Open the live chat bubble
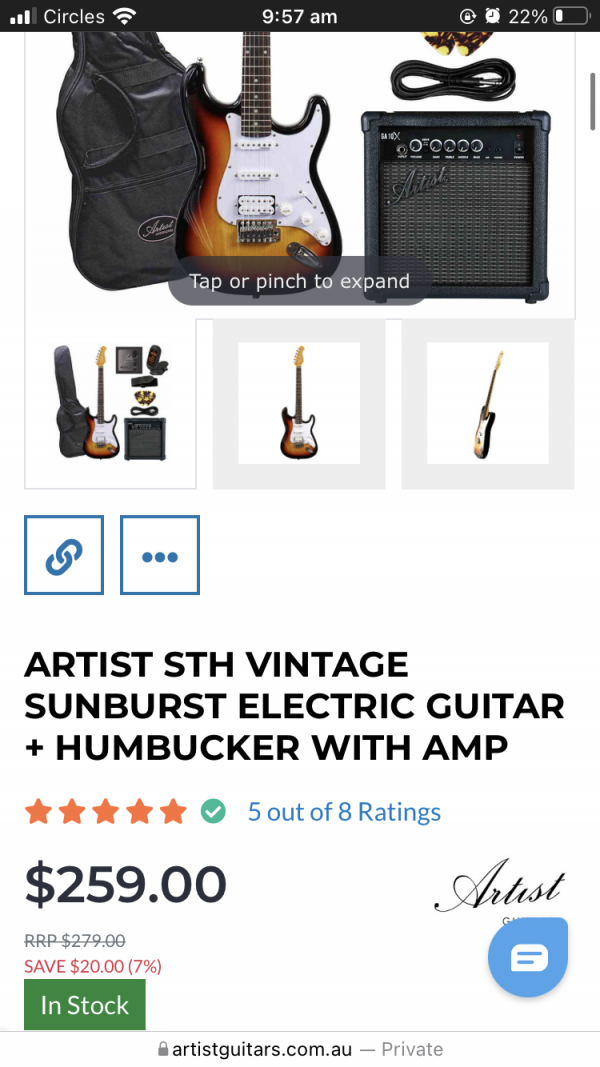 (x=528, y=957)
